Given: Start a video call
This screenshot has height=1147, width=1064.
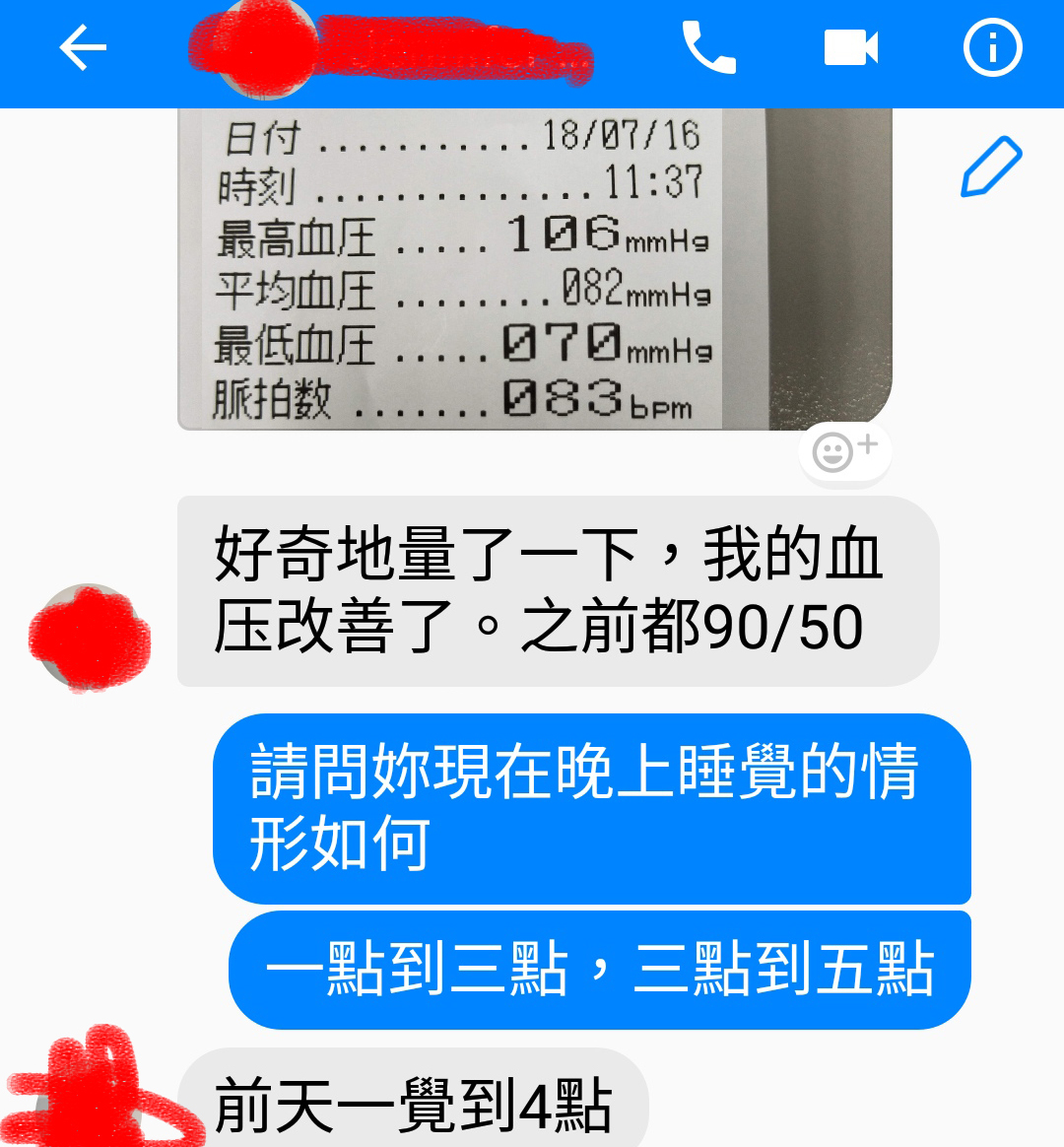Looking at the screenshot, I should coord(851,48).
